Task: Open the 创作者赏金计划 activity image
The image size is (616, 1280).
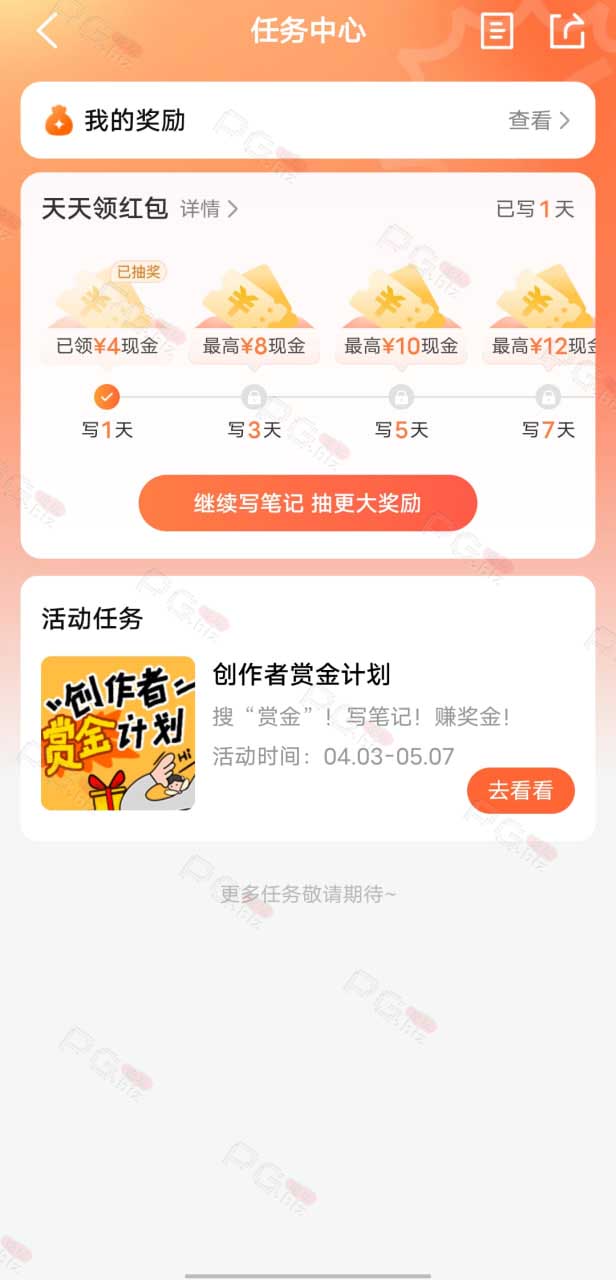Action: [118, 733]
